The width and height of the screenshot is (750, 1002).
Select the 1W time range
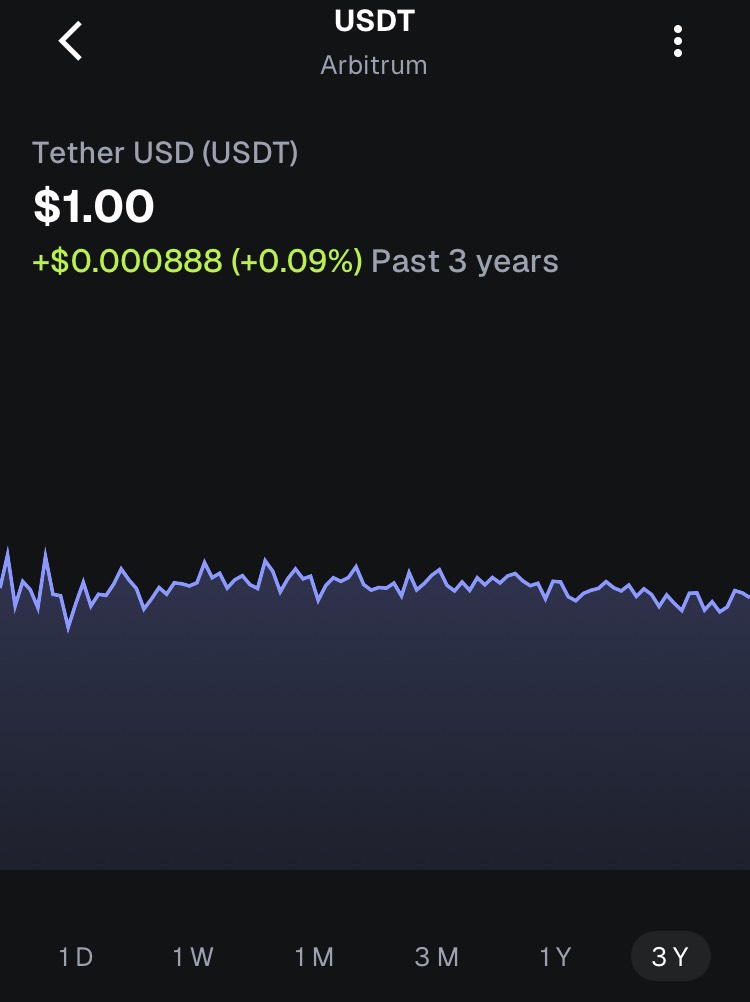[x=193, y=957]
